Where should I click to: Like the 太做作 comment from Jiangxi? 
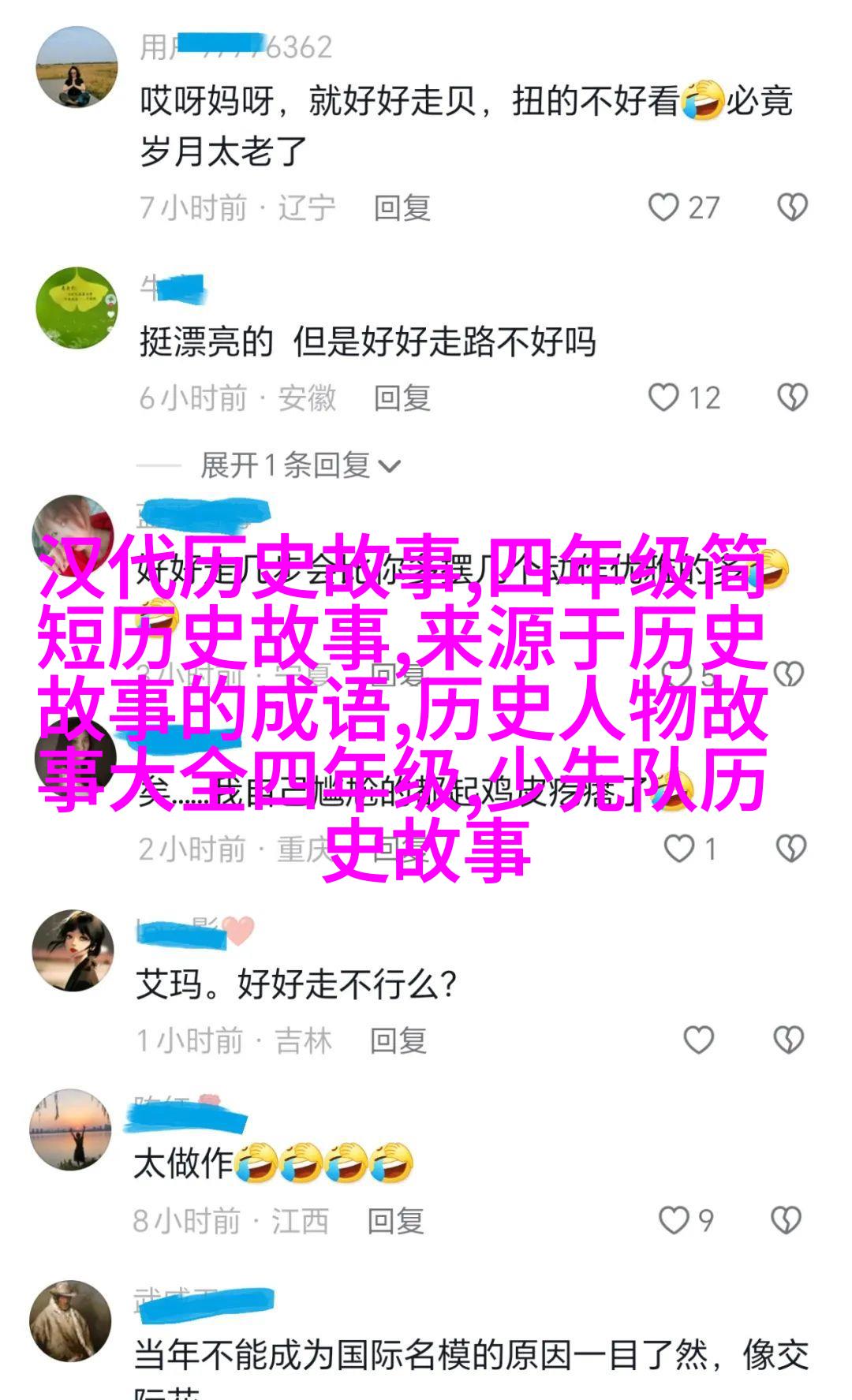674,1220
